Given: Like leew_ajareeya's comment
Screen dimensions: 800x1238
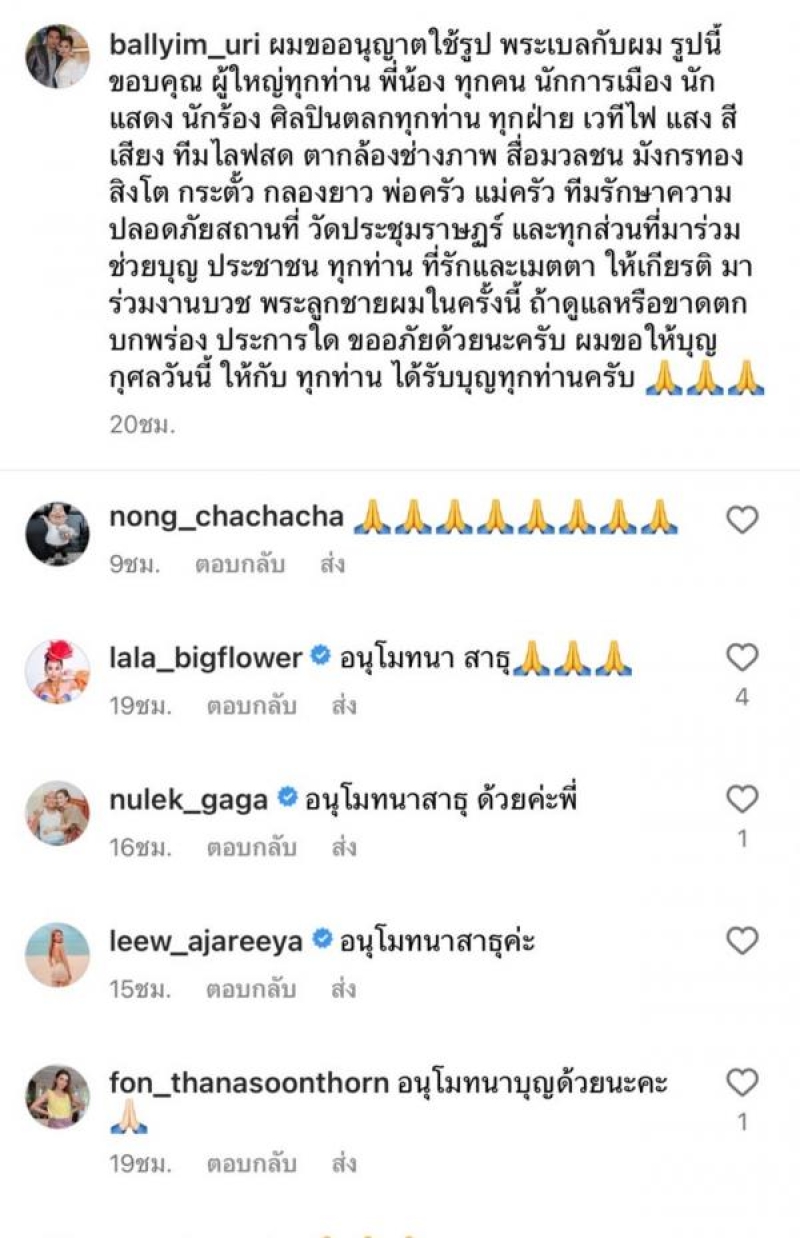Looking at the screenshot, I should (x=742, y=941).
